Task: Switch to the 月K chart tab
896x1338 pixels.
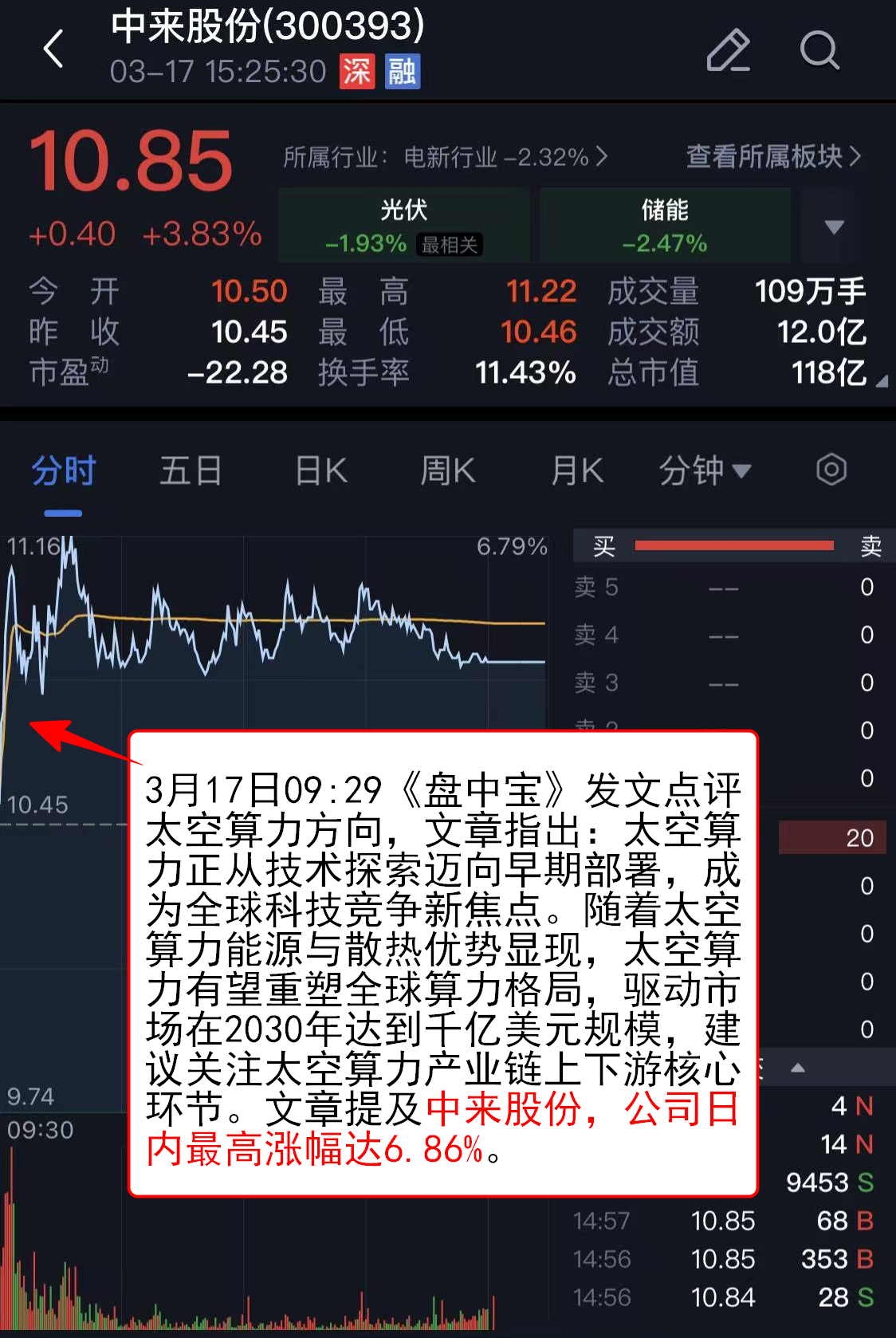Action: coord(577,471)
